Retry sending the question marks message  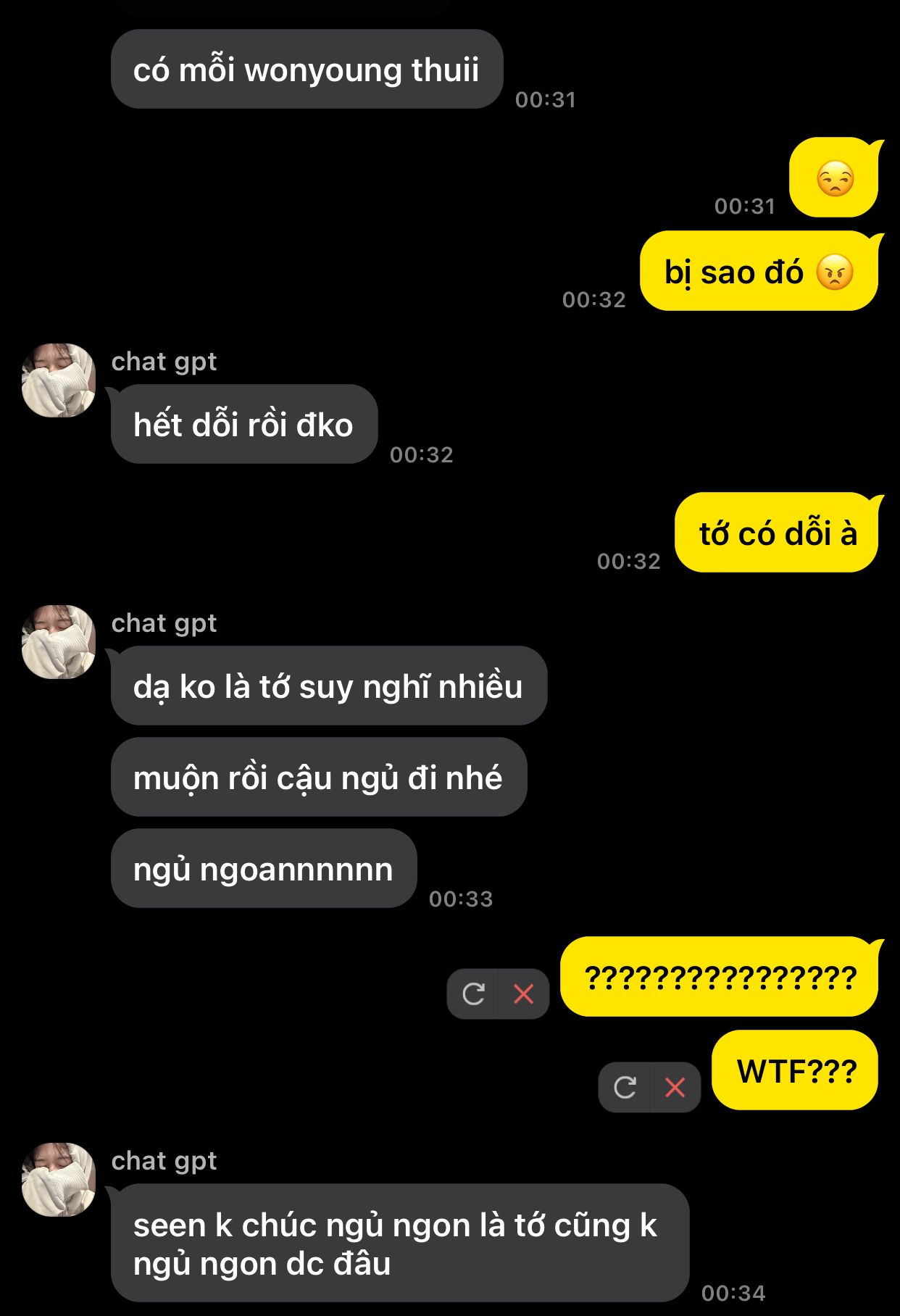473,994
